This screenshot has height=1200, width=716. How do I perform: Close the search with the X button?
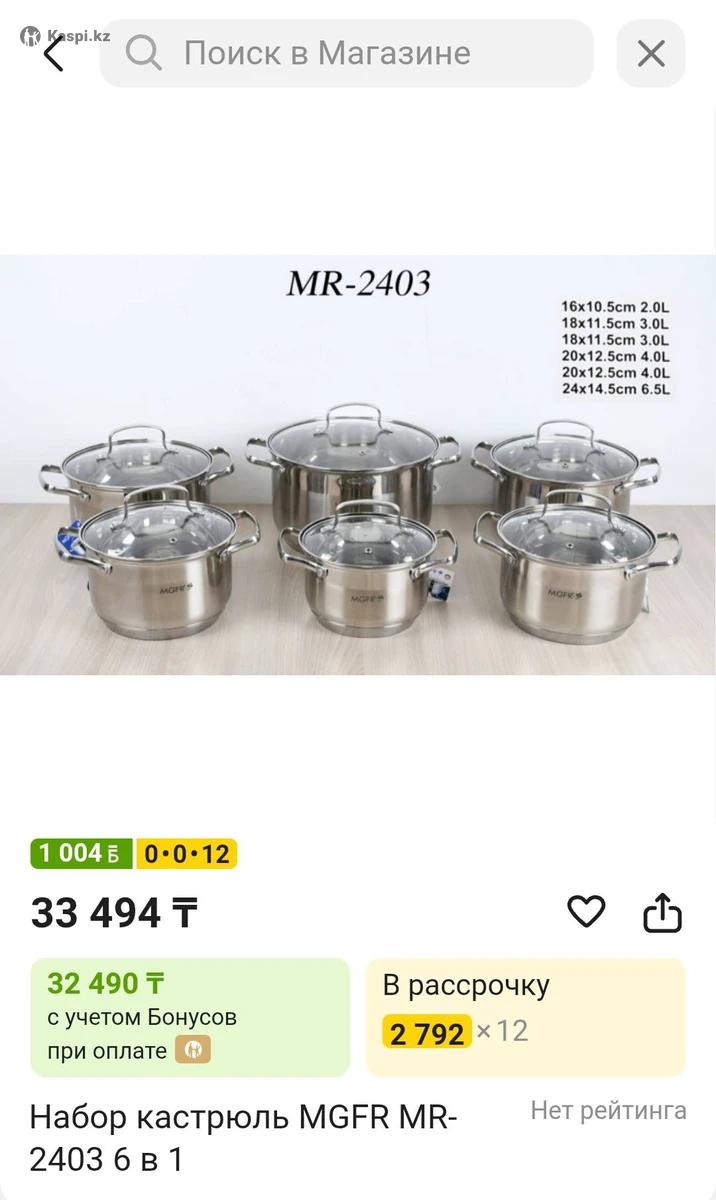coord(651,53)
